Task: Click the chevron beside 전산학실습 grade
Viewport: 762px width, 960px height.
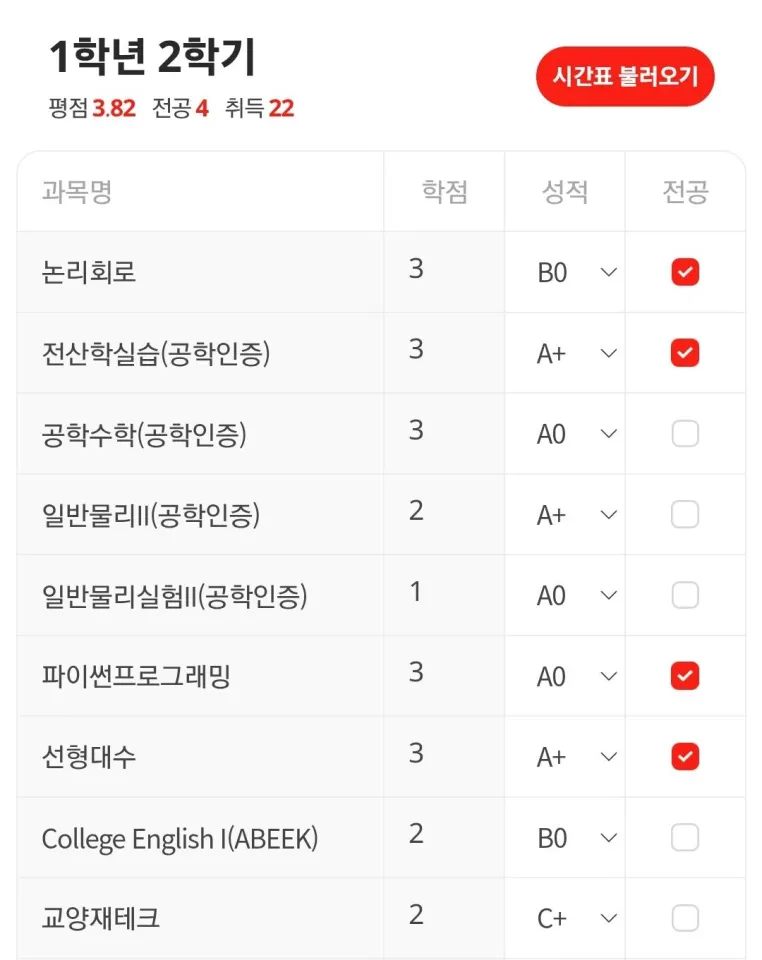Action: pyautogui.click(x=610, y=352)
